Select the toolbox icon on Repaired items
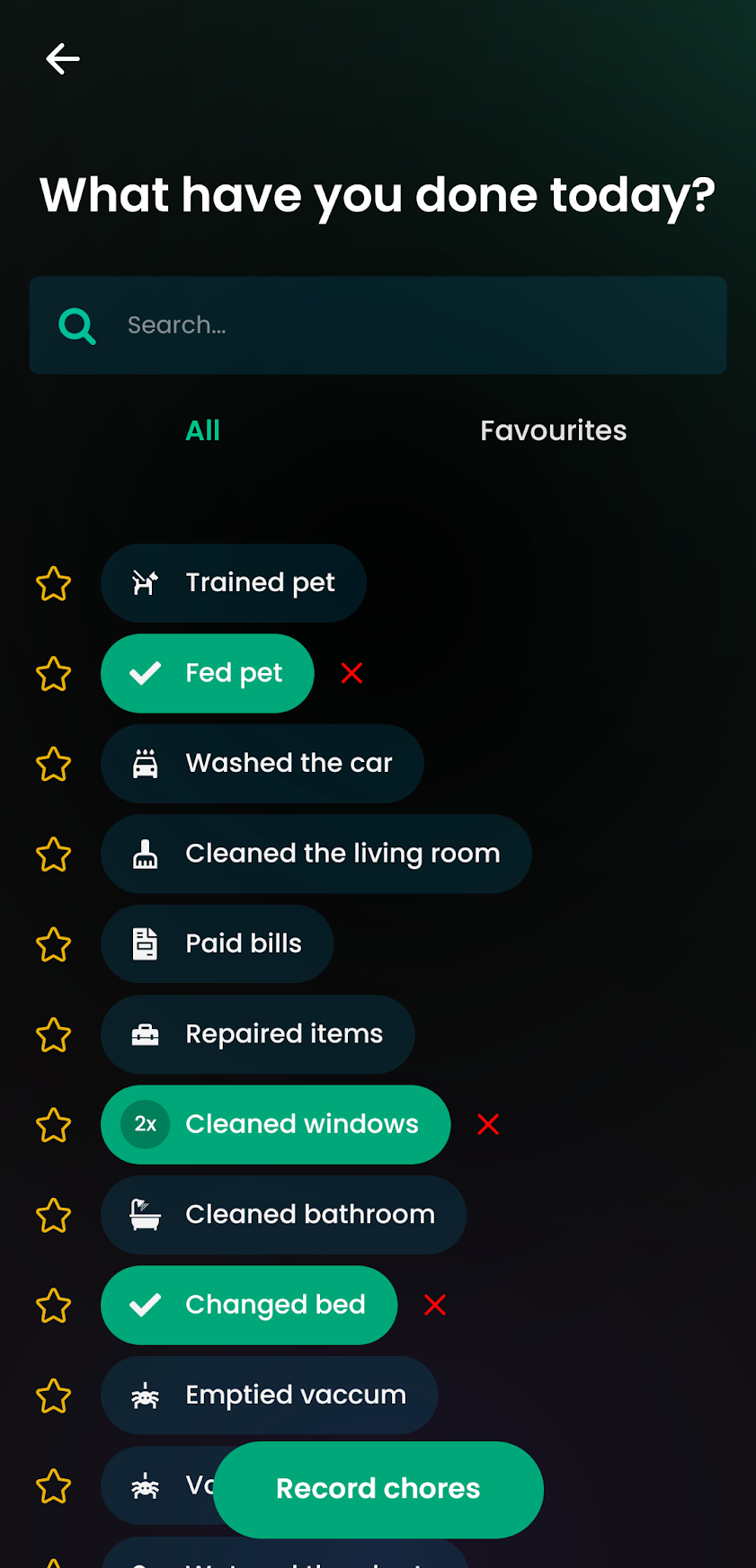The width and height of the screenshot is (756, 1568). [x=144, y=1034]
